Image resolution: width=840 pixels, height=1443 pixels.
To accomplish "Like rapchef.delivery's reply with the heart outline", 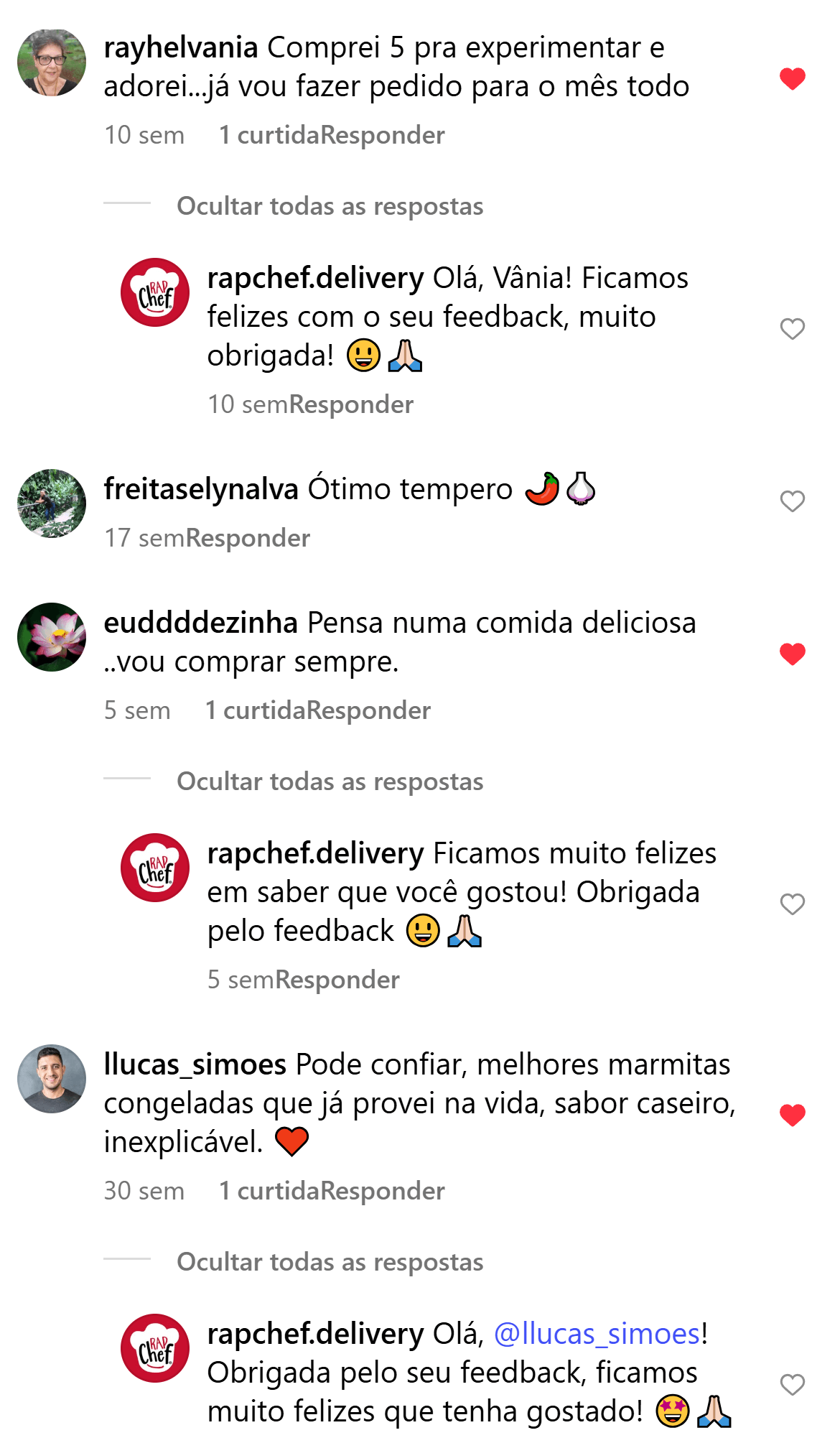I will (x=792, y=328).
